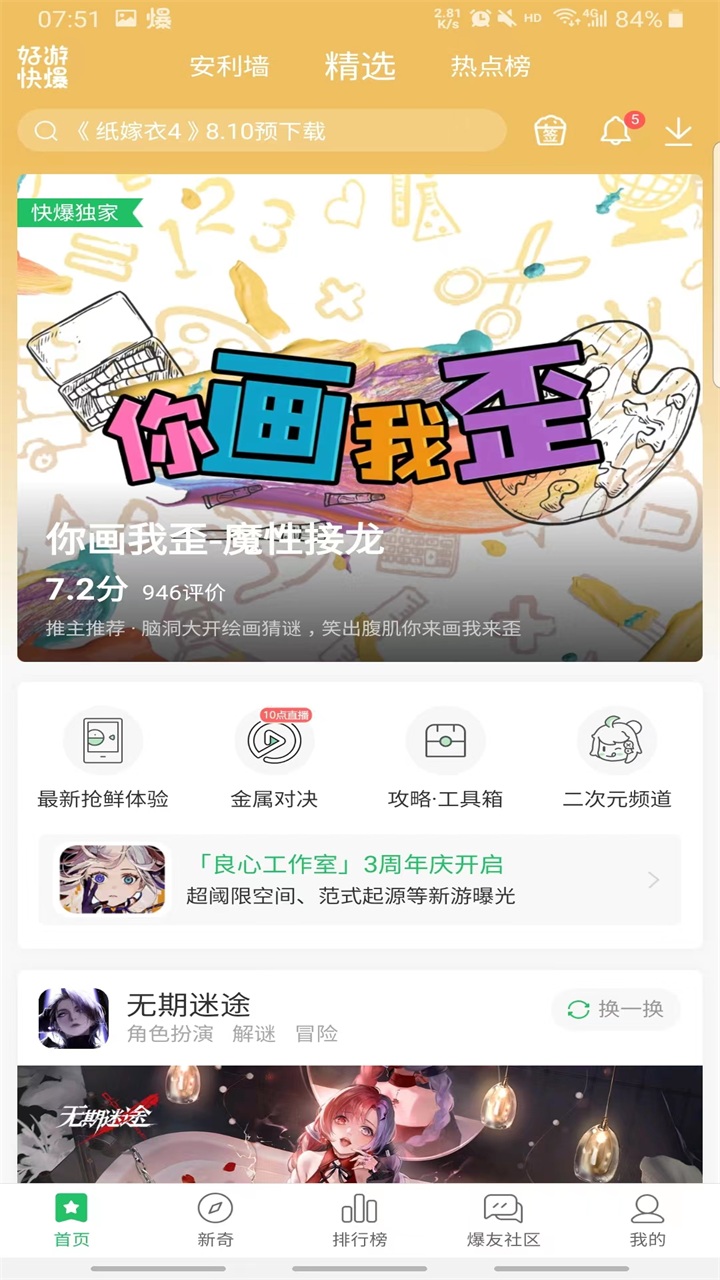Open 爆友社区 community from bottom navigation
The height and width of the screenshot is (1280, 720).
coord(503,1220)
